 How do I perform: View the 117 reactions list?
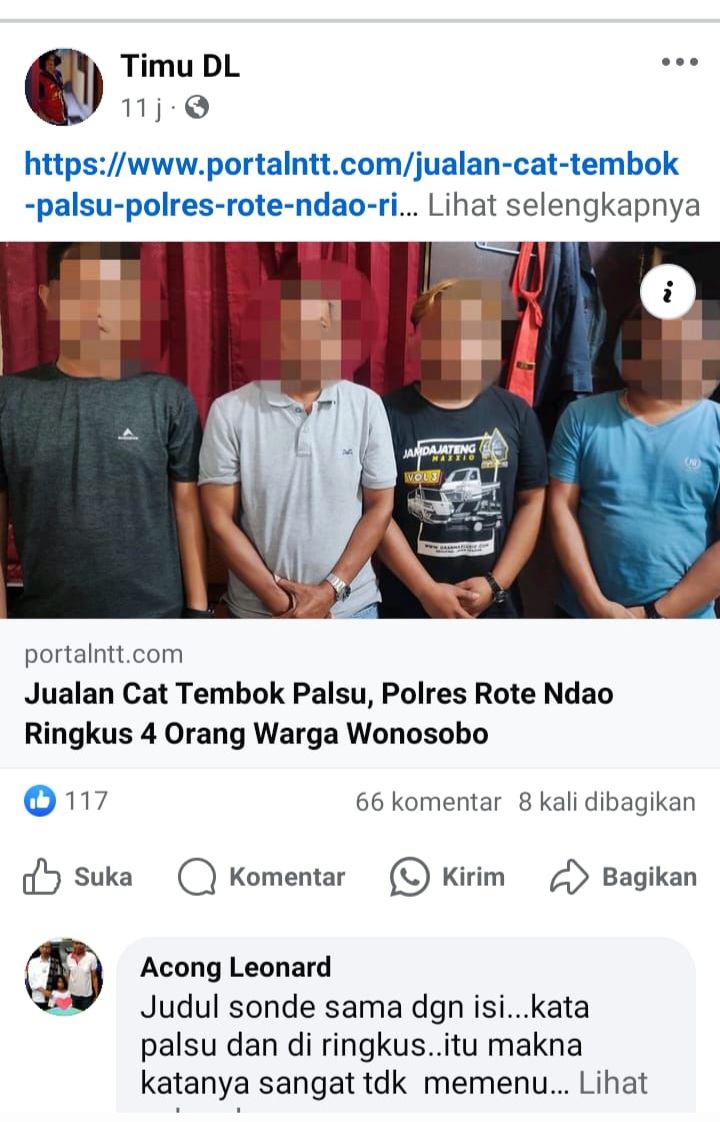point(66,801)
